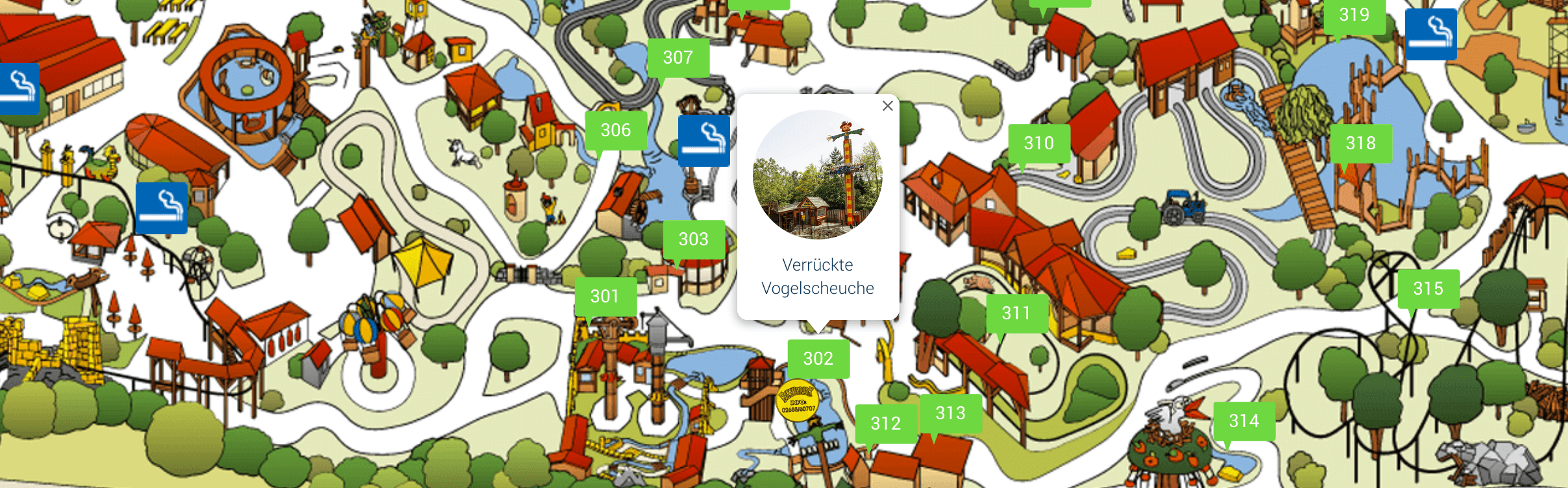Open map marker 319
The height and width of the screenshot is (488, 1568).
[x=1354, y=16]
